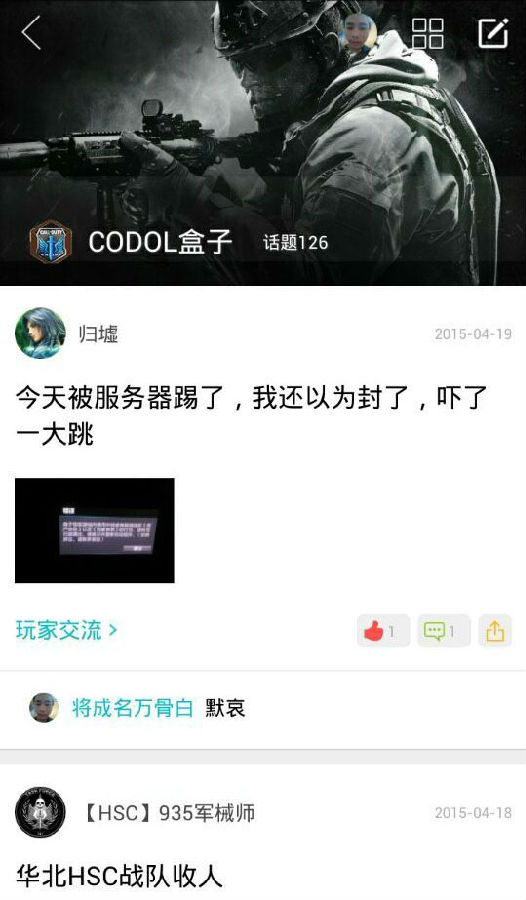Open the grid menu icon
The image size is (526, 900).
(428, 33)
